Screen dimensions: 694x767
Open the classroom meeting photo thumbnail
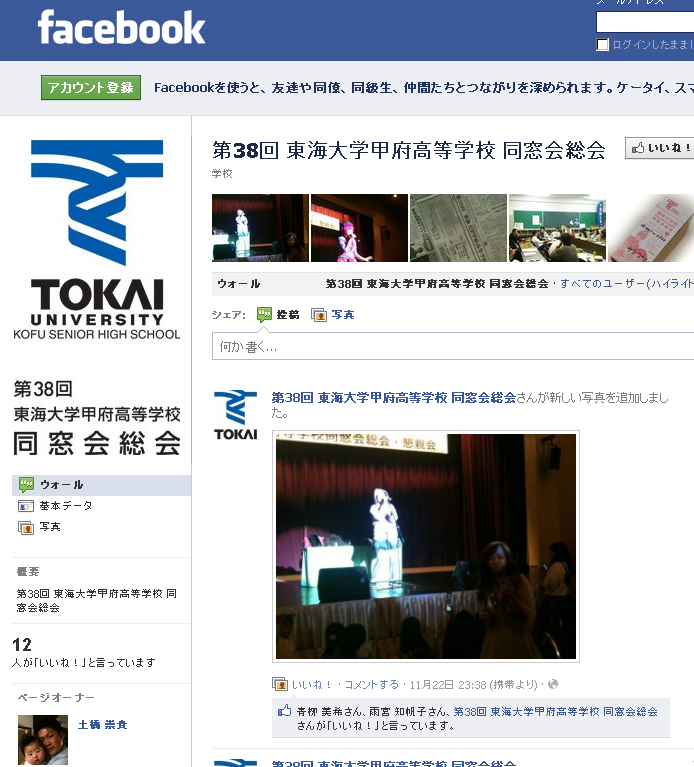(x=556, y=228)
